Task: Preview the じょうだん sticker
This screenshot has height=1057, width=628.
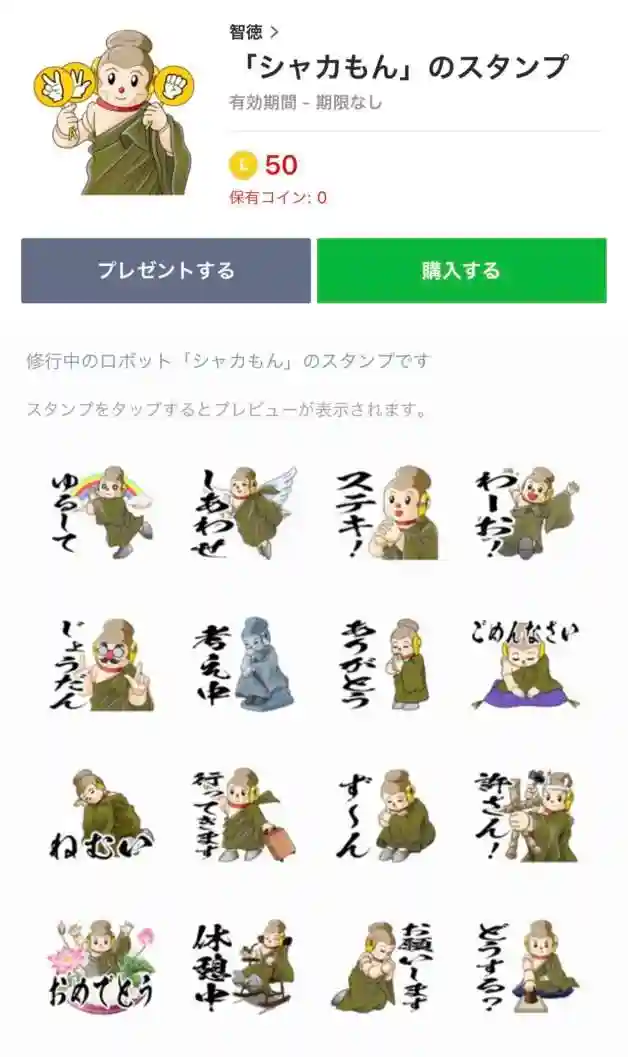Action: pos(102,664)
